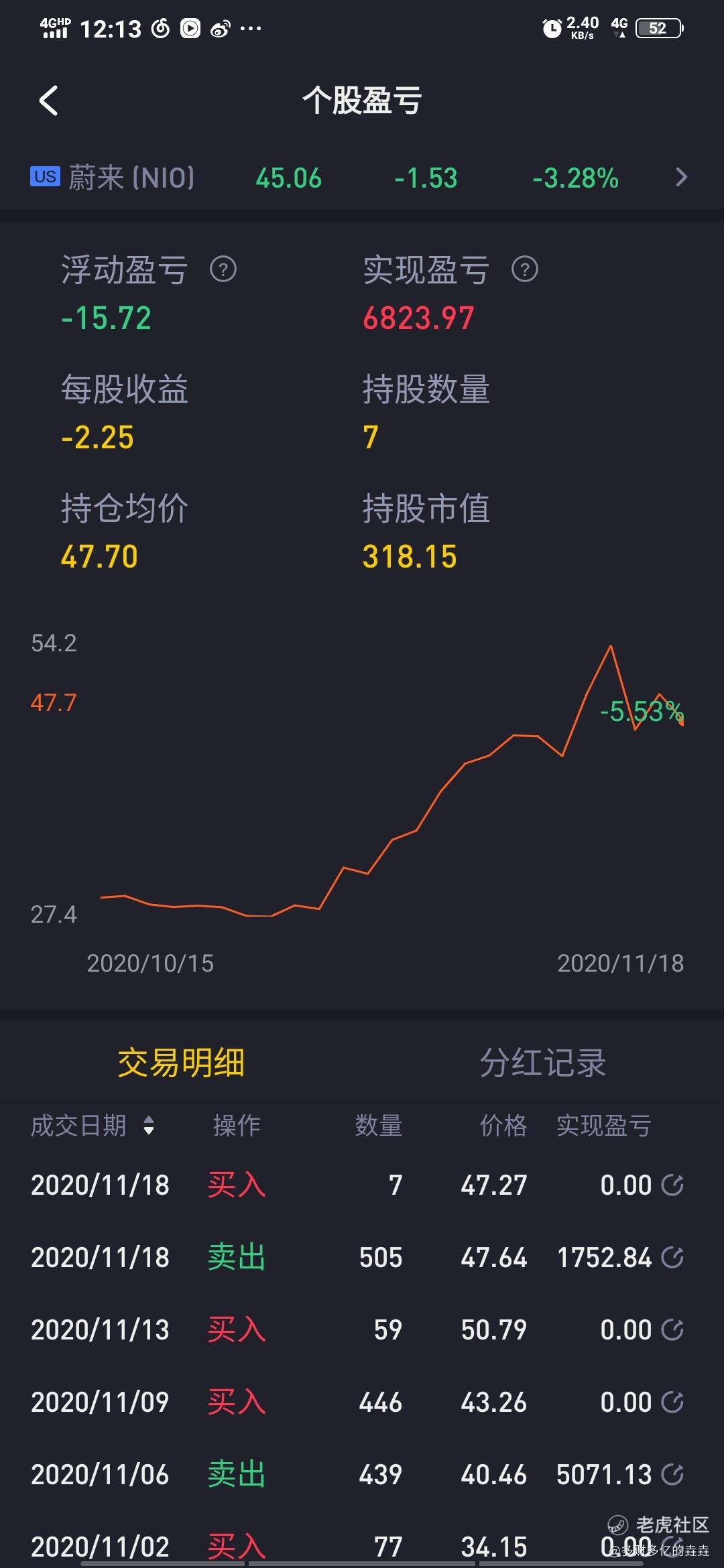Share the 卖出 trade with 1752.84 profit
724x1568 pixels.
coord(672,1258)
